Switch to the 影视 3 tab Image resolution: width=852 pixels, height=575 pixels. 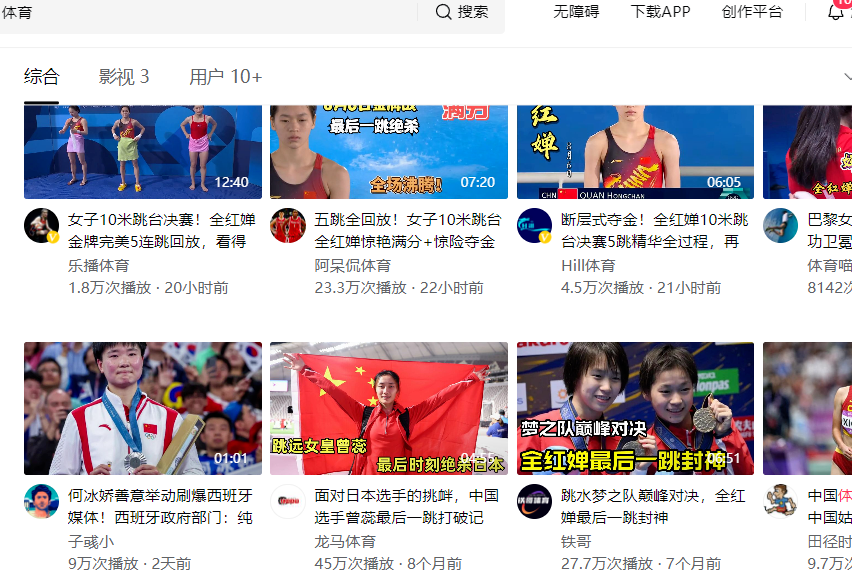point(124,77)
